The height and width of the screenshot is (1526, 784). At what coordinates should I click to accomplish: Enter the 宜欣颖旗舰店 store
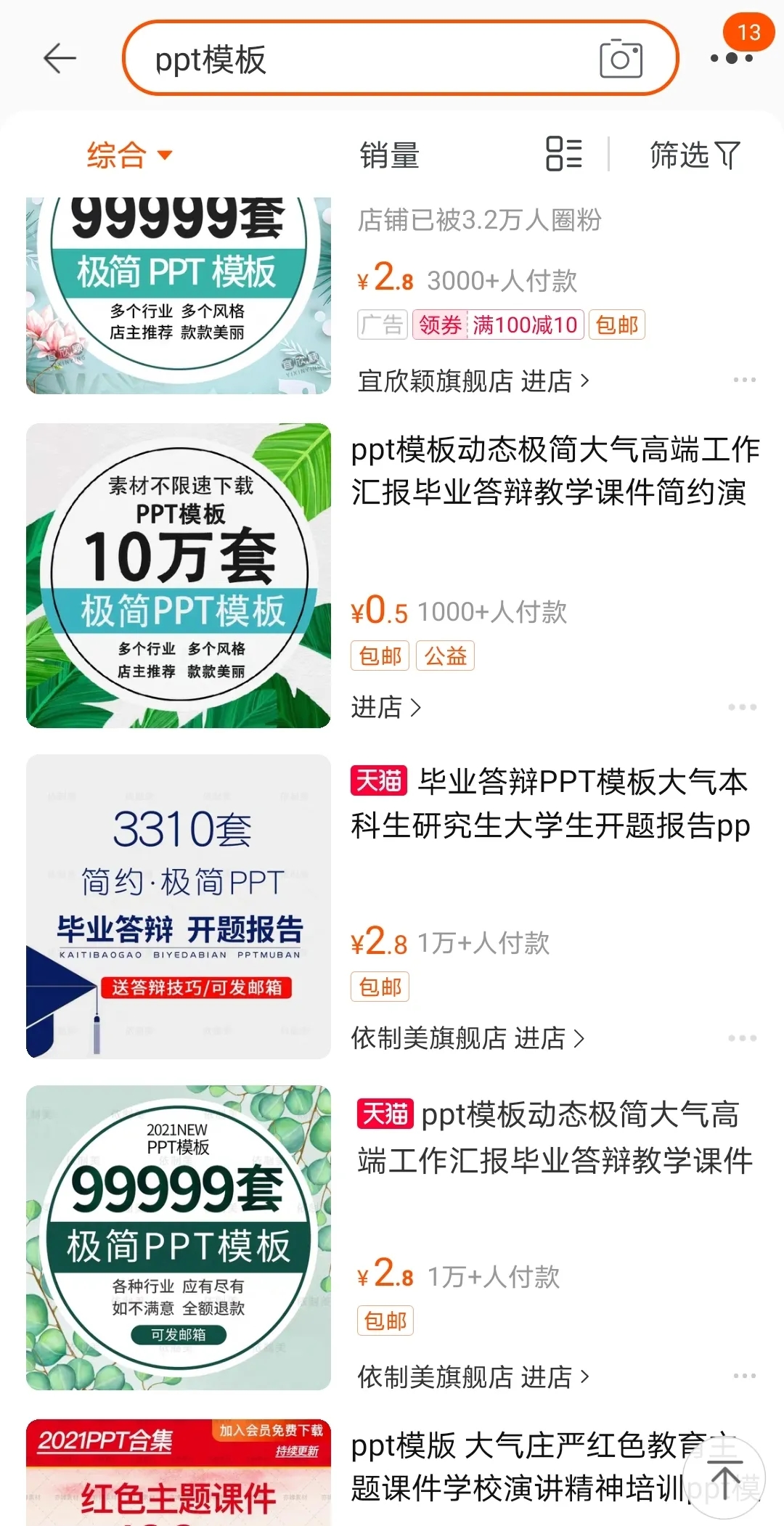tap(473, 380)
